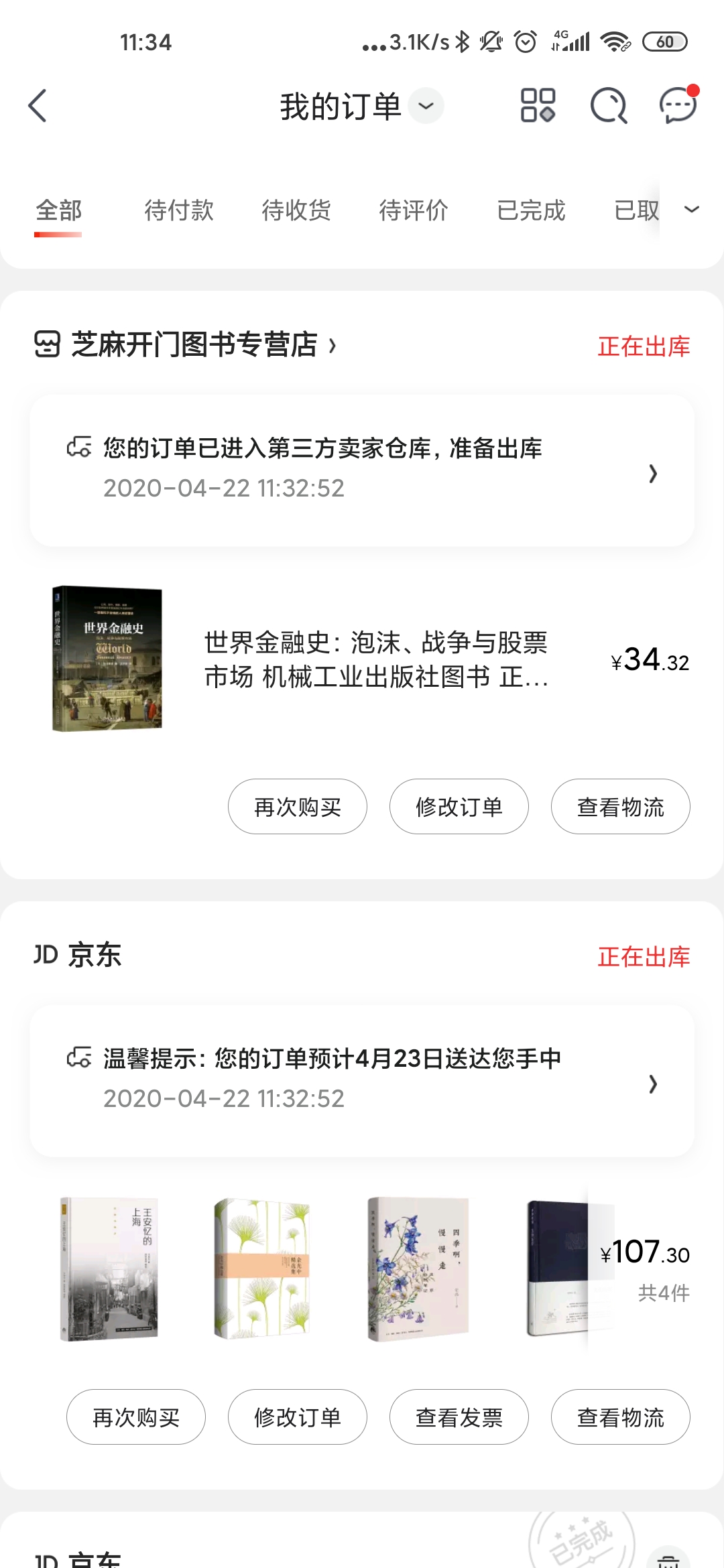The width and height of the screenshot is (724, 1568).
Task: Switch to the 待付款 tab
Action: pos(179,210)
